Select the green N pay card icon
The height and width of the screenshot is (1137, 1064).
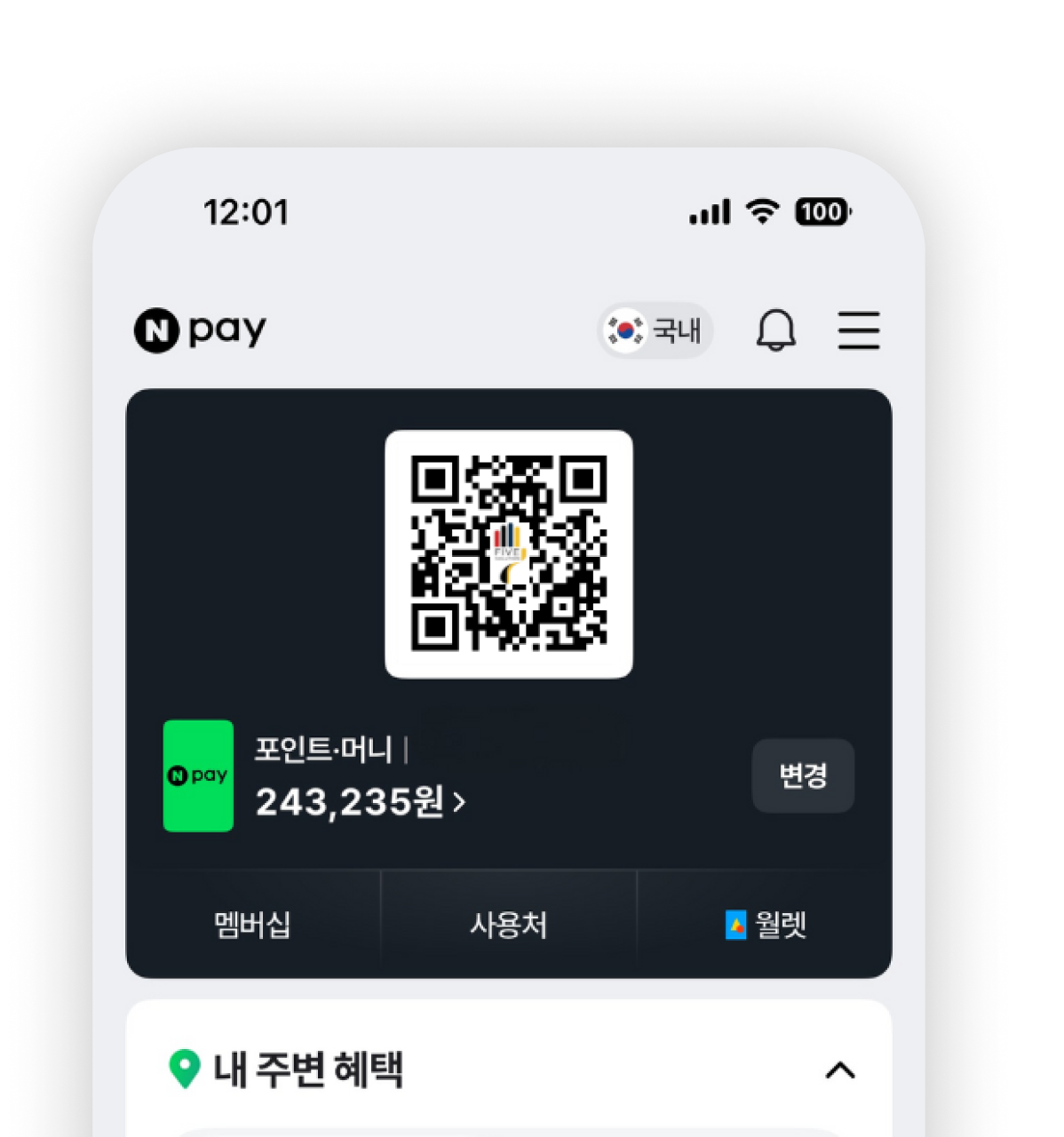(x=197, y=776)
